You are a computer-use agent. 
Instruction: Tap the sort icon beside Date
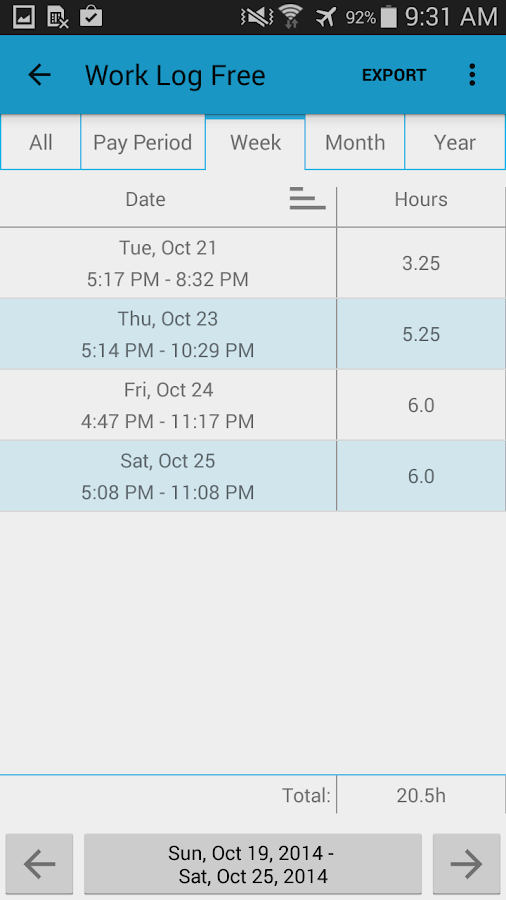[308, 199]
